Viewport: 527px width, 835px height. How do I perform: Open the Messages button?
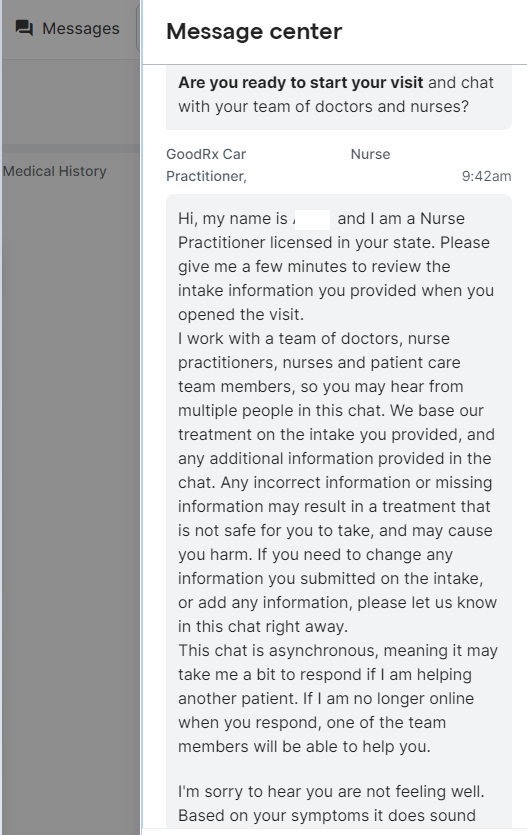[x=68, y=28]
